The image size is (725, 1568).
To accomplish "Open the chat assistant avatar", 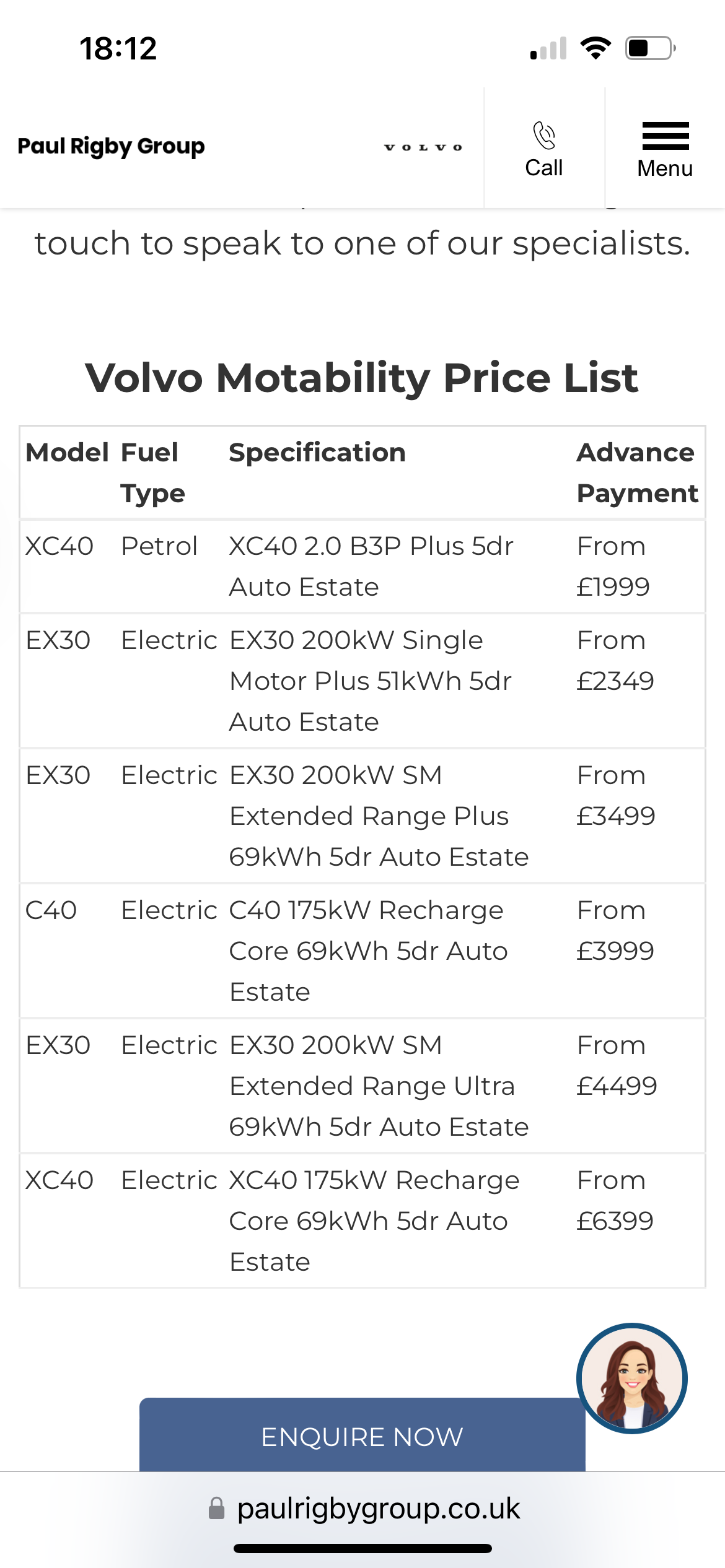I will pos(631,1378).
